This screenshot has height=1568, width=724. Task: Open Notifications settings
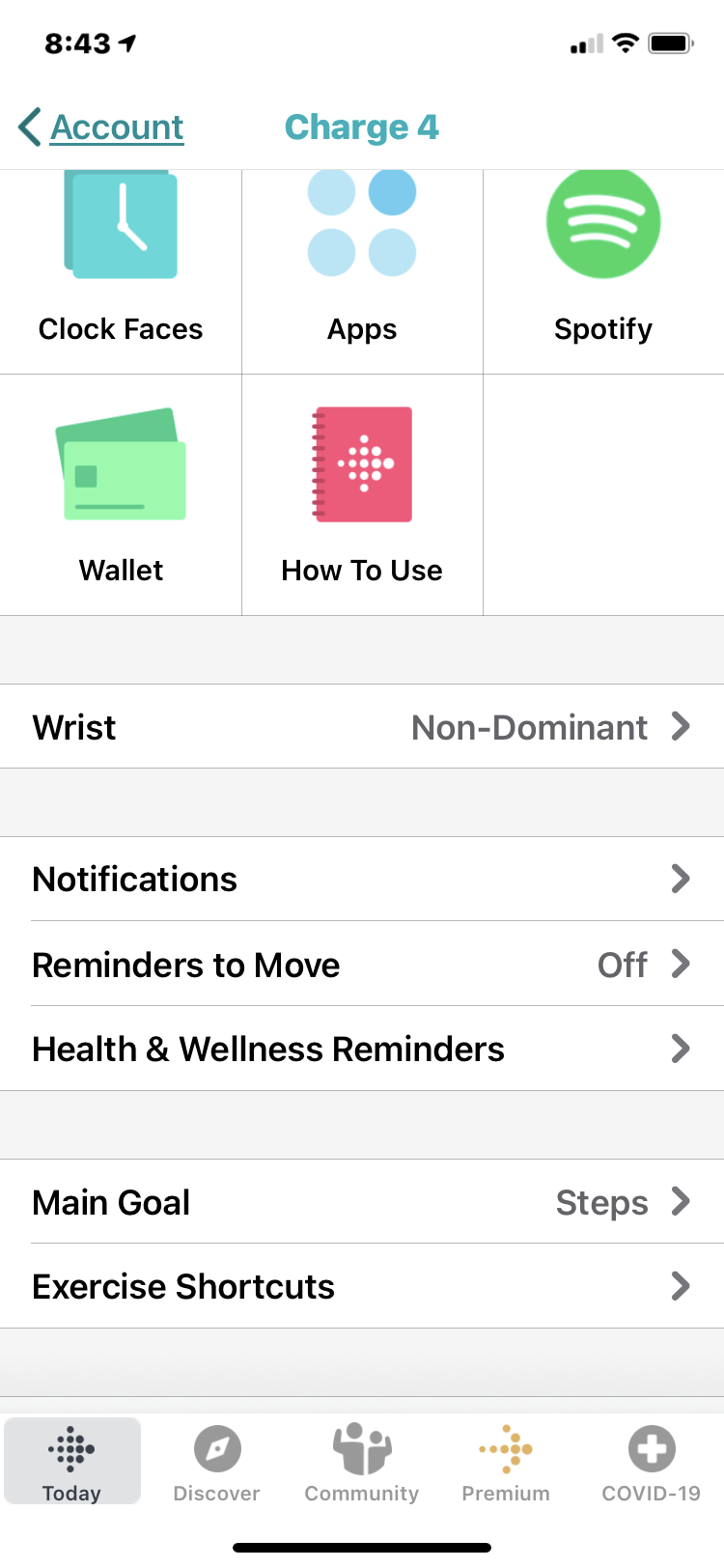click(362, 879)
